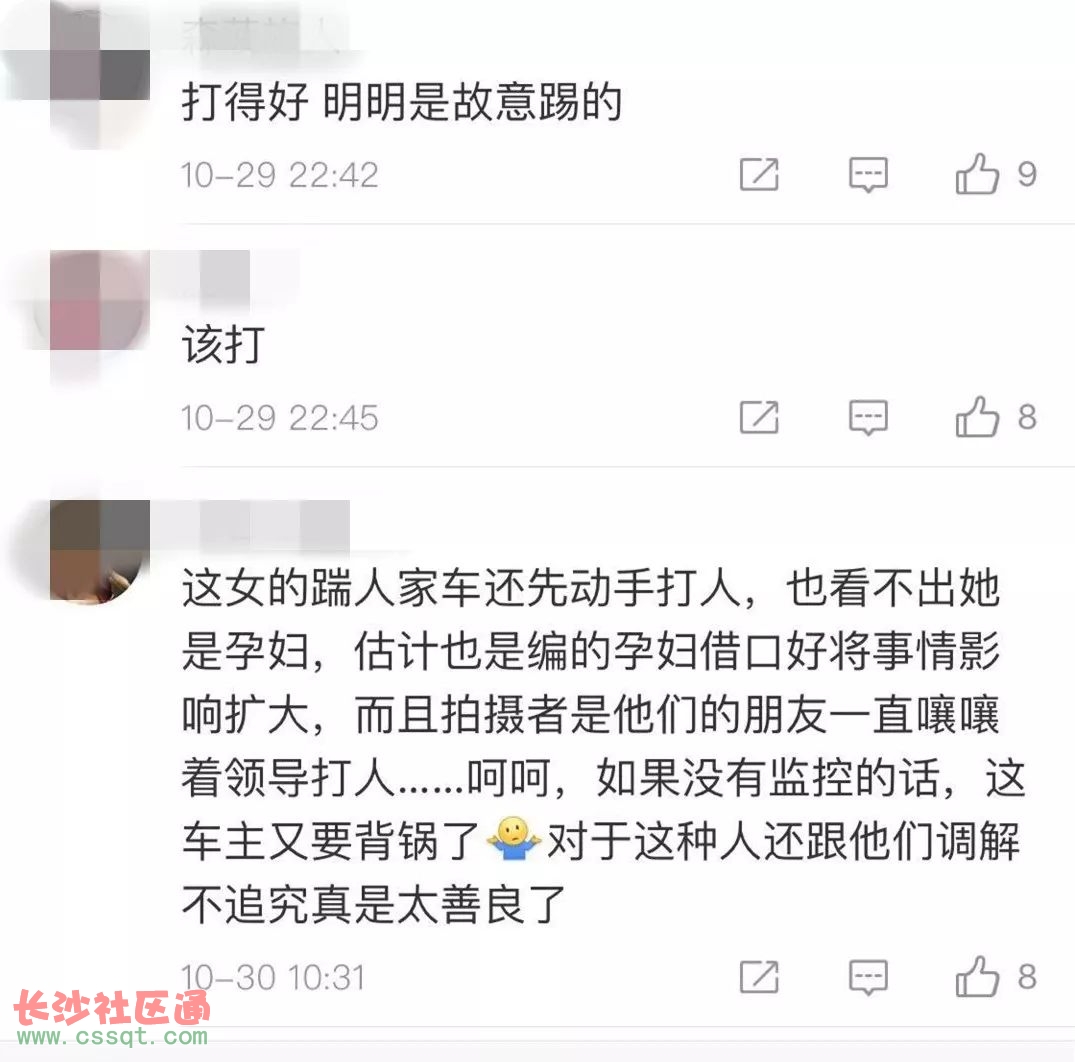This screenshot has width=1075, height=1062.
Task: Reply to the "该打" comment
Action: 868,417
